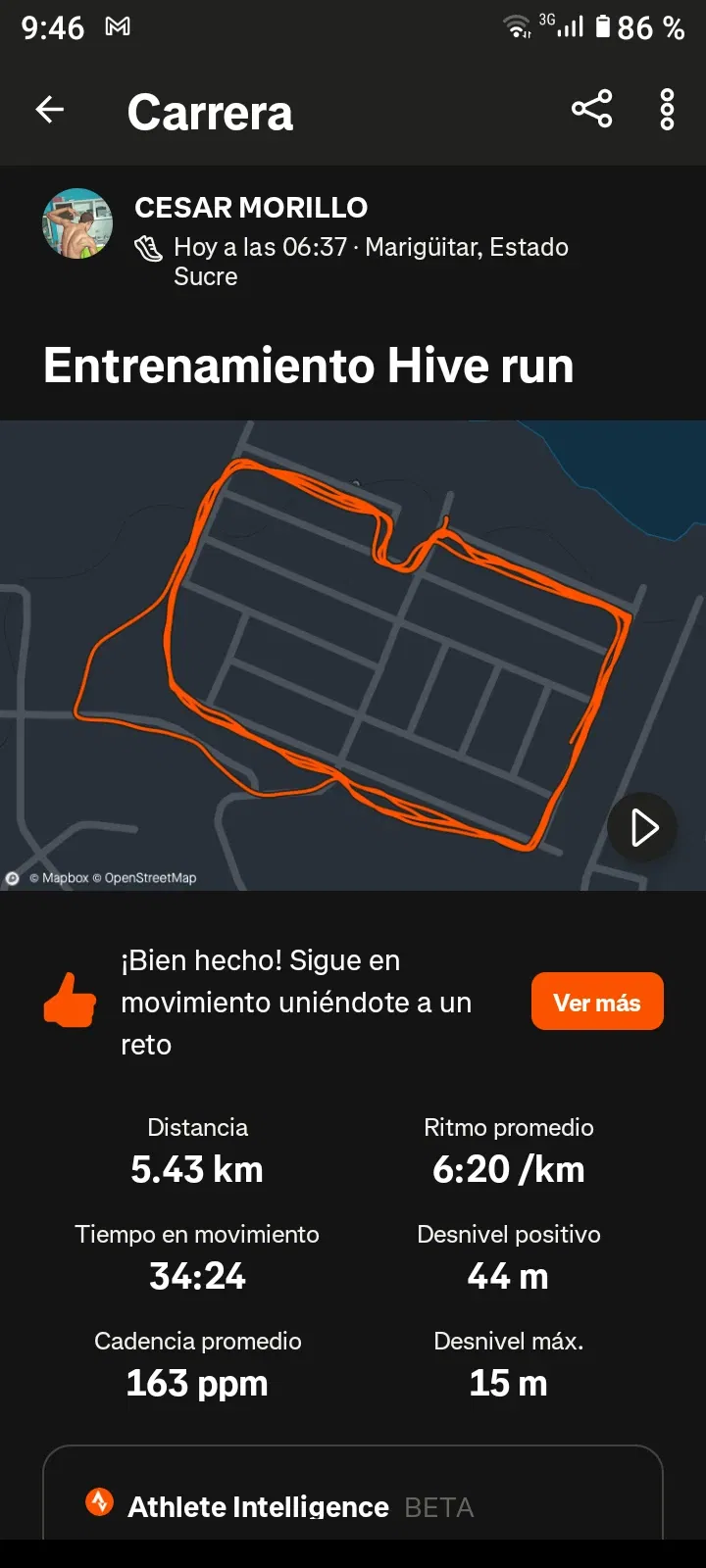Click the athlete name CESAR MORILLO
Image resolution: width=706 pixels, height=1568 pixels.
[251, 208]
